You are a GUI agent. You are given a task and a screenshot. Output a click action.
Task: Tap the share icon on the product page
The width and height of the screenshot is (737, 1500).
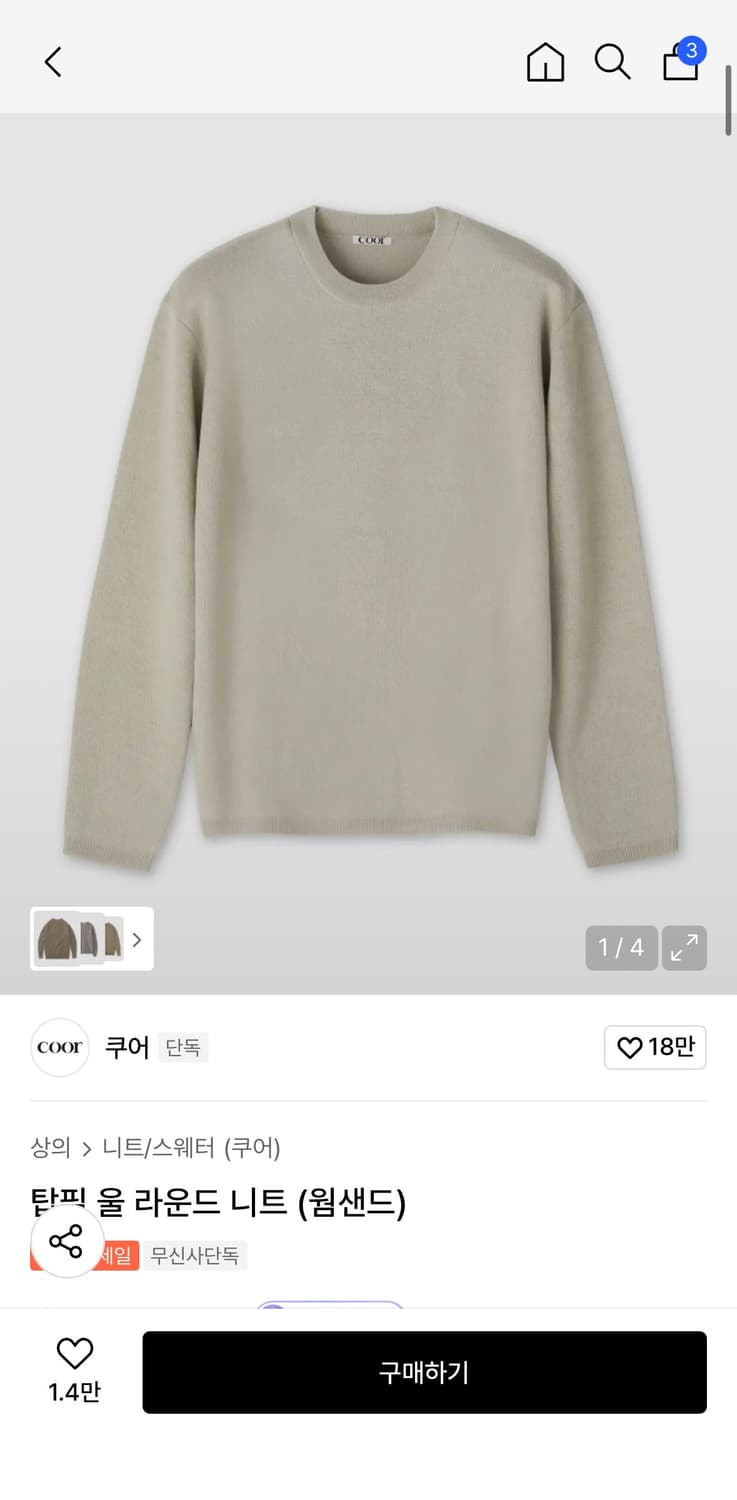pos(66,1243)
